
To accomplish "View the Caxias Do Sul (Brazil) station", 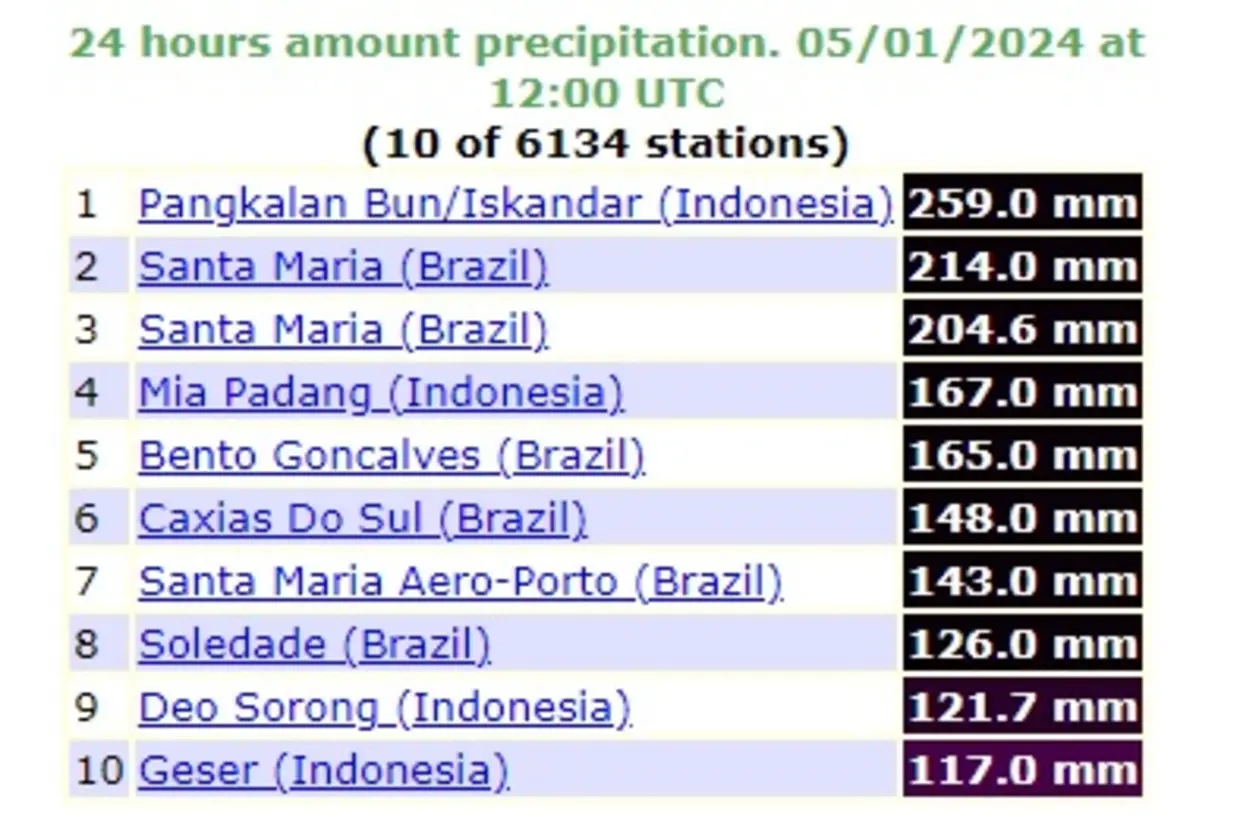I will click(x=362, y=519).
